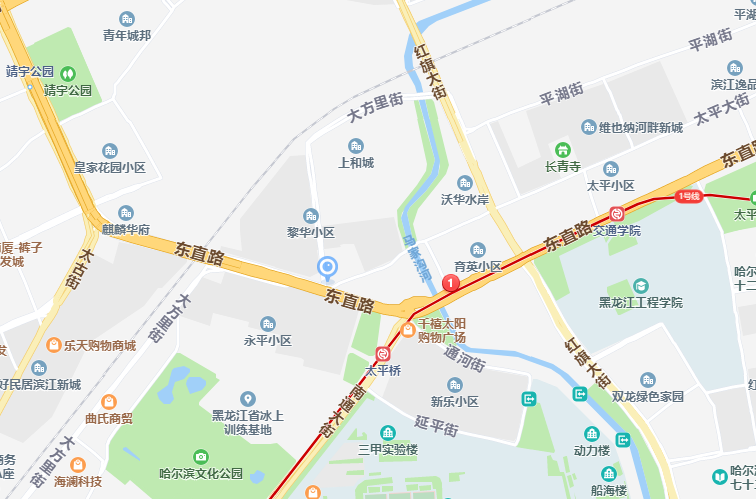This screenshot has height=499, width=756.
Task: Open 交通学院 metro station icon
Action: [617, 214]
